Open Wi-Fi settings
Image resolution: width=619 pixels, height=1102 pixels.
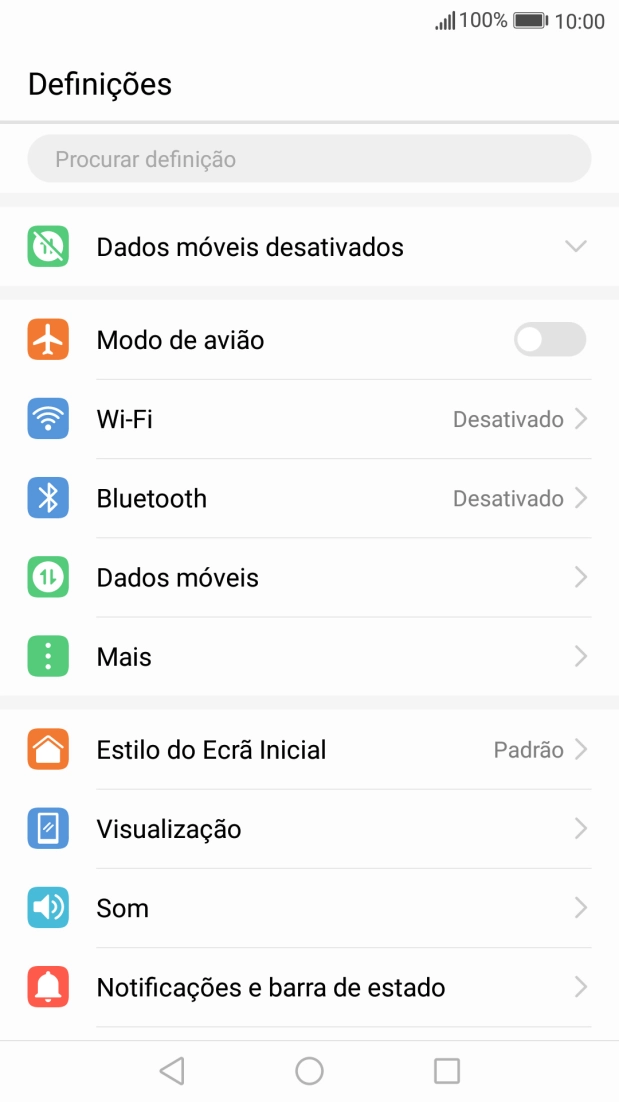point(309,419)
